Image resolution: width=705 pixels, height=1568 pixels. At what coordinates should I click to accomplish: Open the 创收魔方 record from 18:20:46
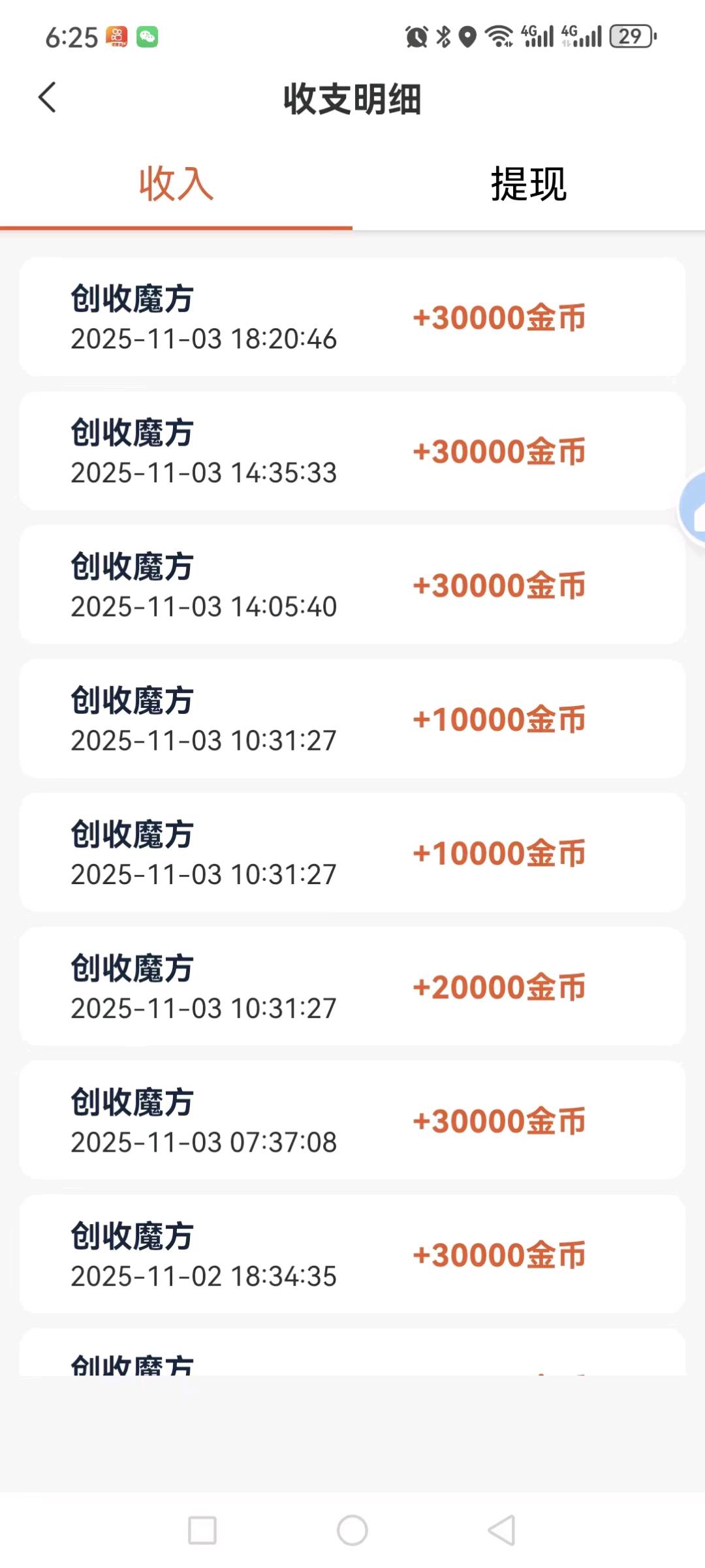[352, 318]
